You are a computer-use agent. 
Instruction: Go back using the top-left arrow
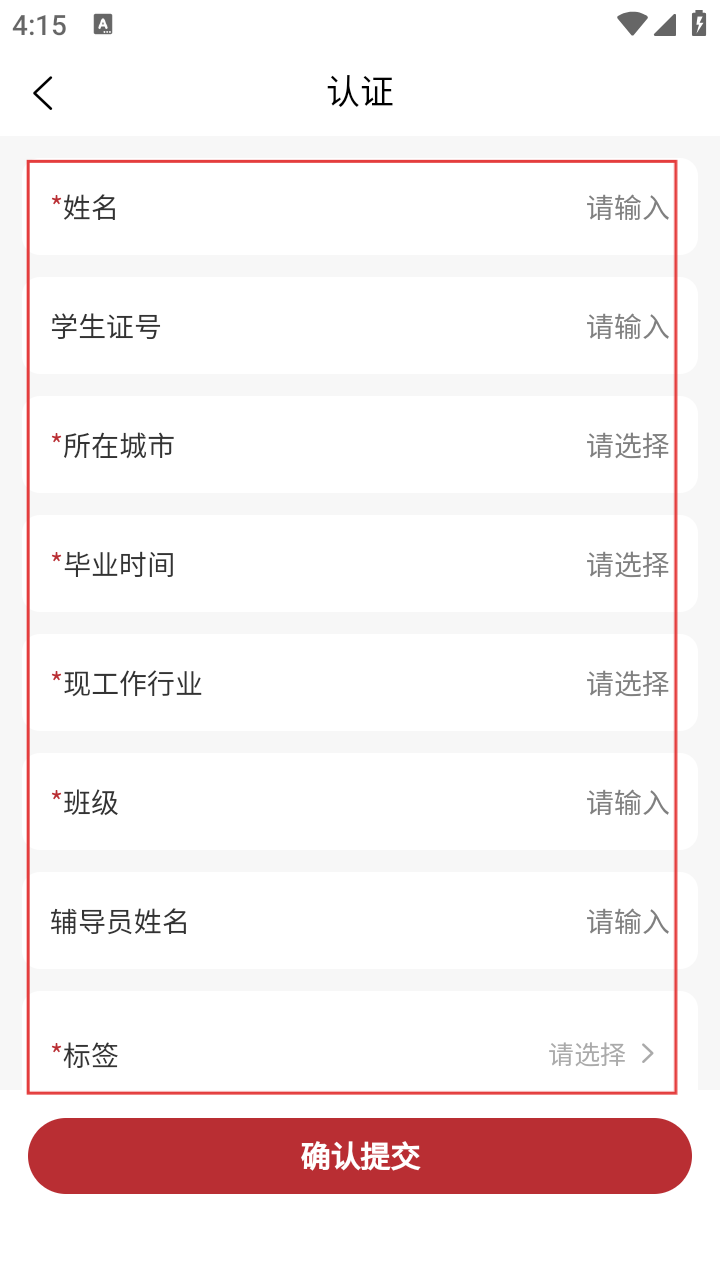click(42, 93)
